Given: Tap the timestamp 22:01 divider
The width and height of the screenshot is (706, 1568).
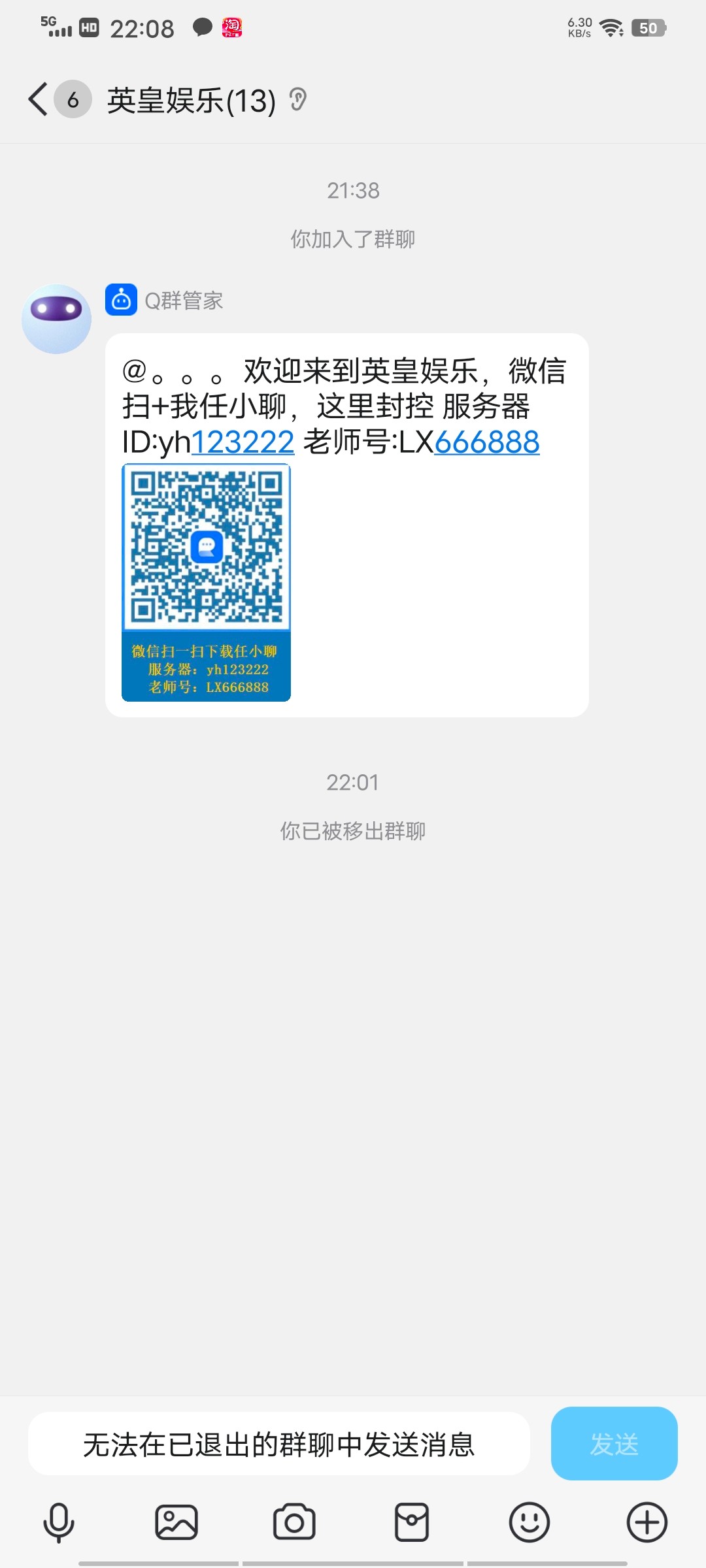Looking at the screenshot, I should [353, 783].
